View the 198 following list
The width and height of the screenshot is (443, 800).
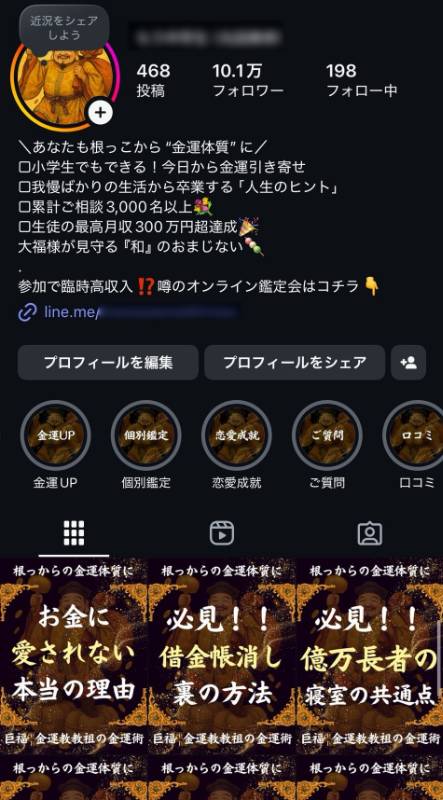click(361, 80)
